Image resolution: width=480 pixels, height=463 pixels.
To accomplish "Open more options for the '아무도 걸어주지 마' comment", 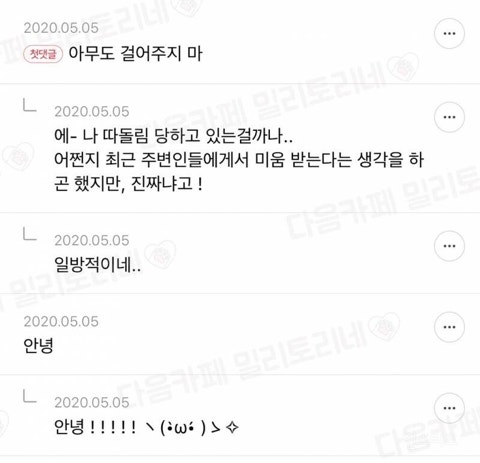I will click(x=449, y=33).
